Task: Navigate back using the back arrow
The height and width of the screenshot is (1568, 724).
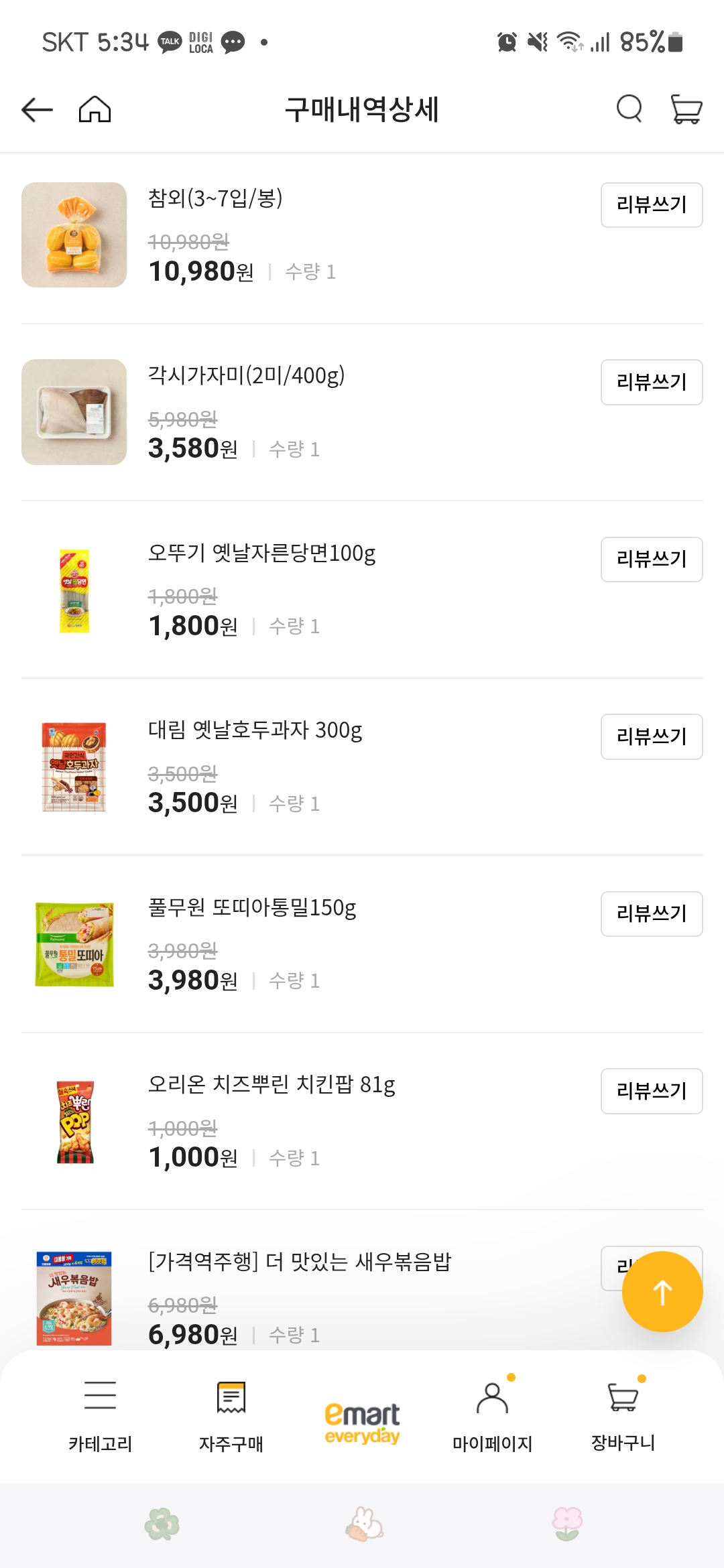Action: pos(34,109)
